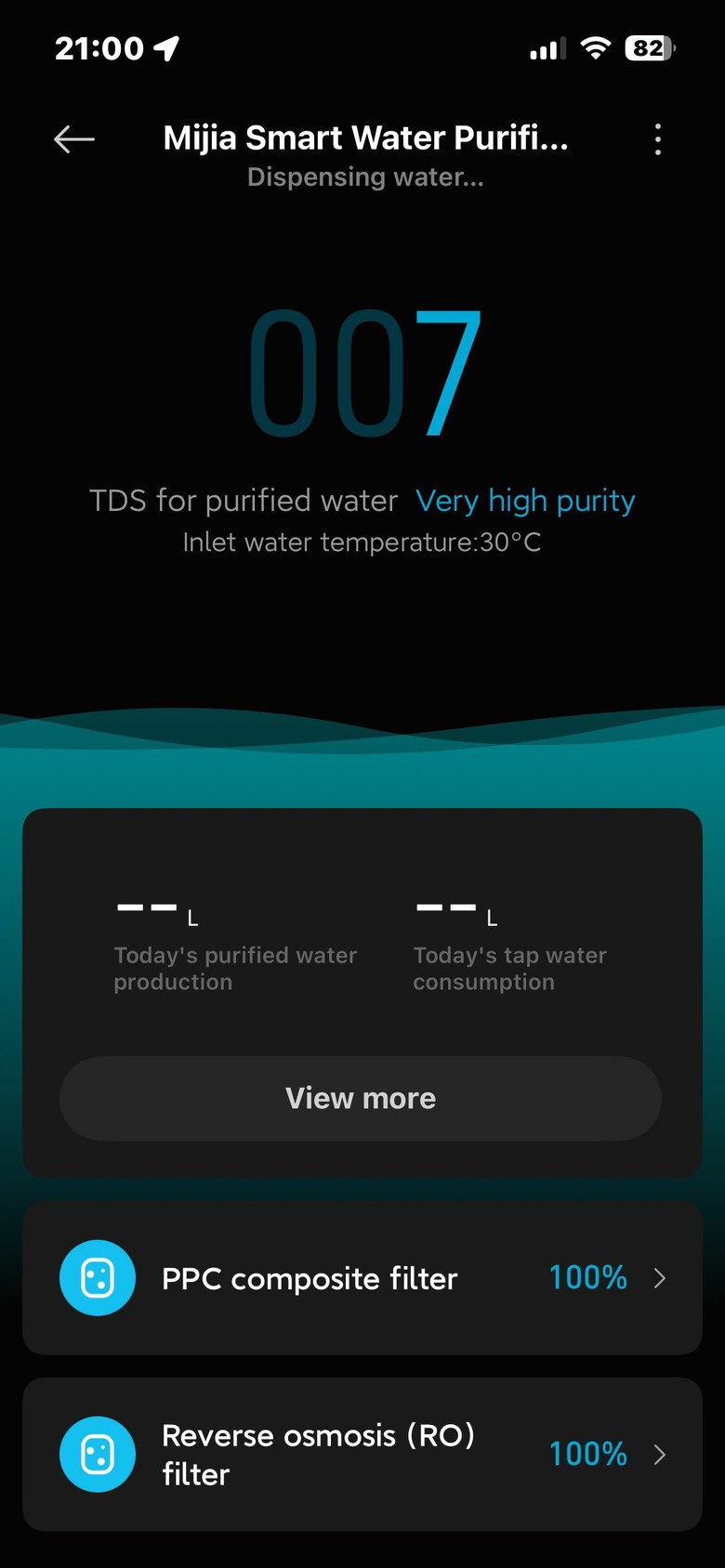Open Reverse osmosis (RO) filter details
This screenshot has width=725, height=1568.
362,1455
